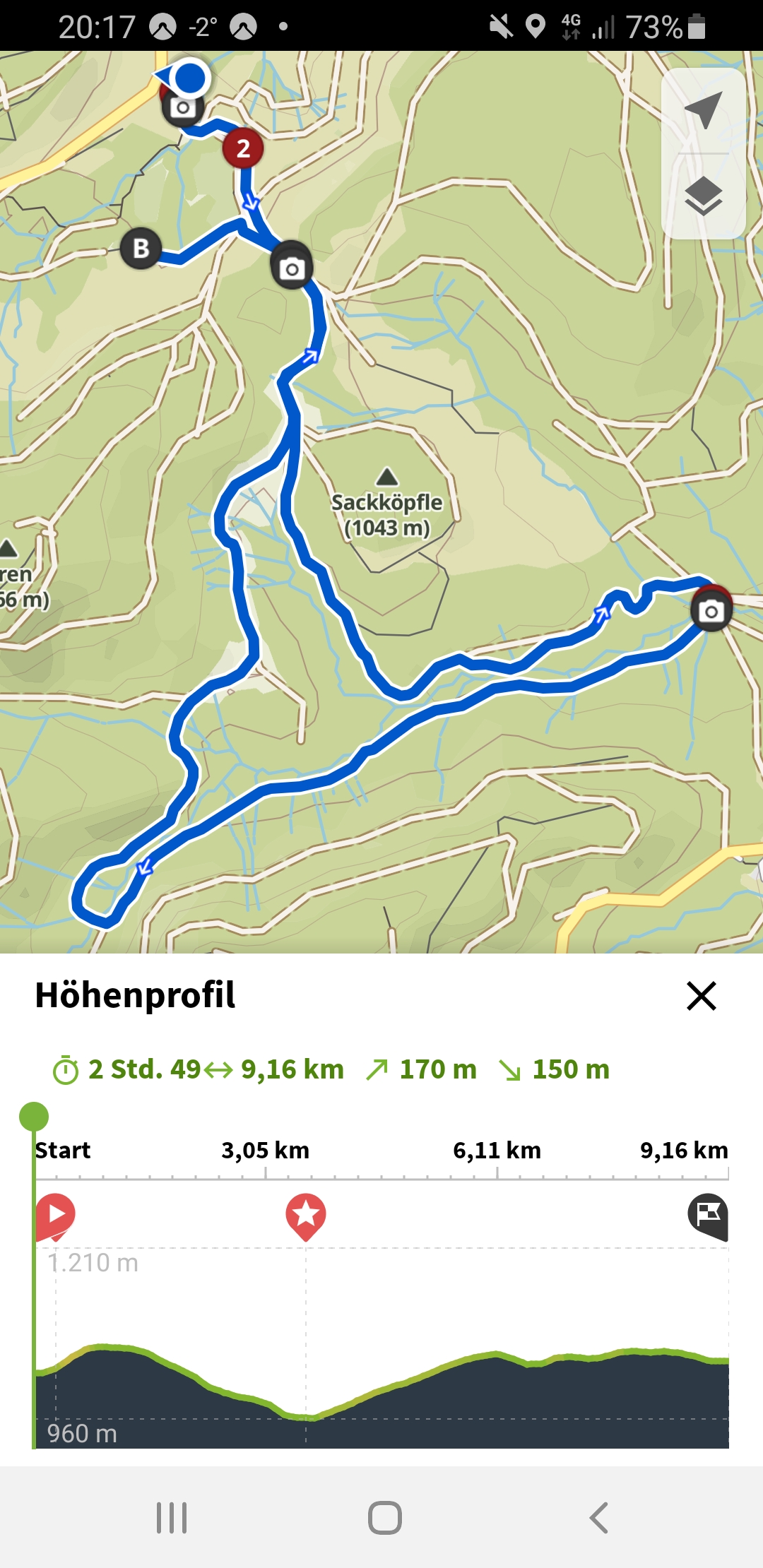Open photo marker near Sackköpfle trail junction

point(292,266)
